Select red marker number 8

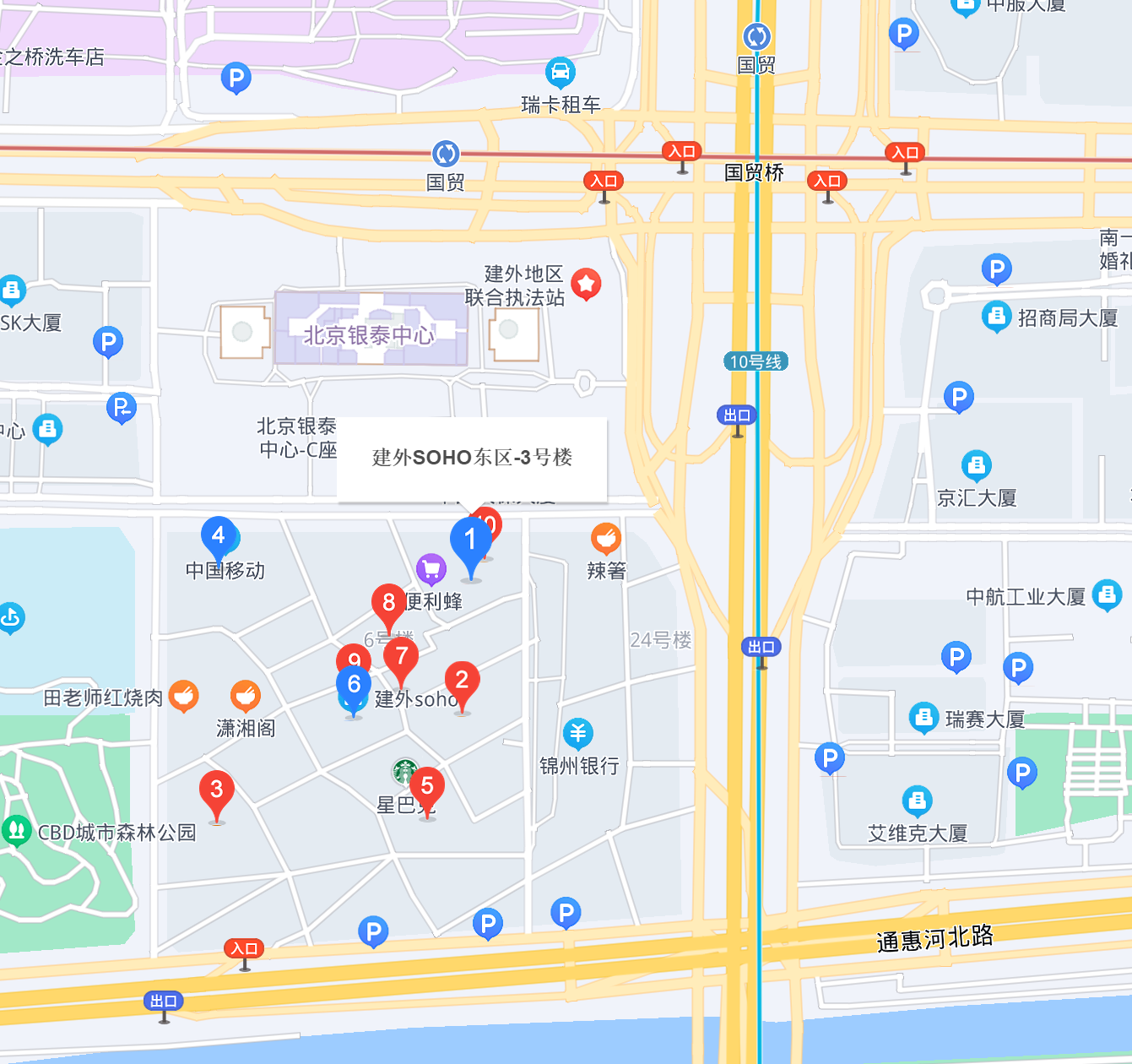coord(388,603)
